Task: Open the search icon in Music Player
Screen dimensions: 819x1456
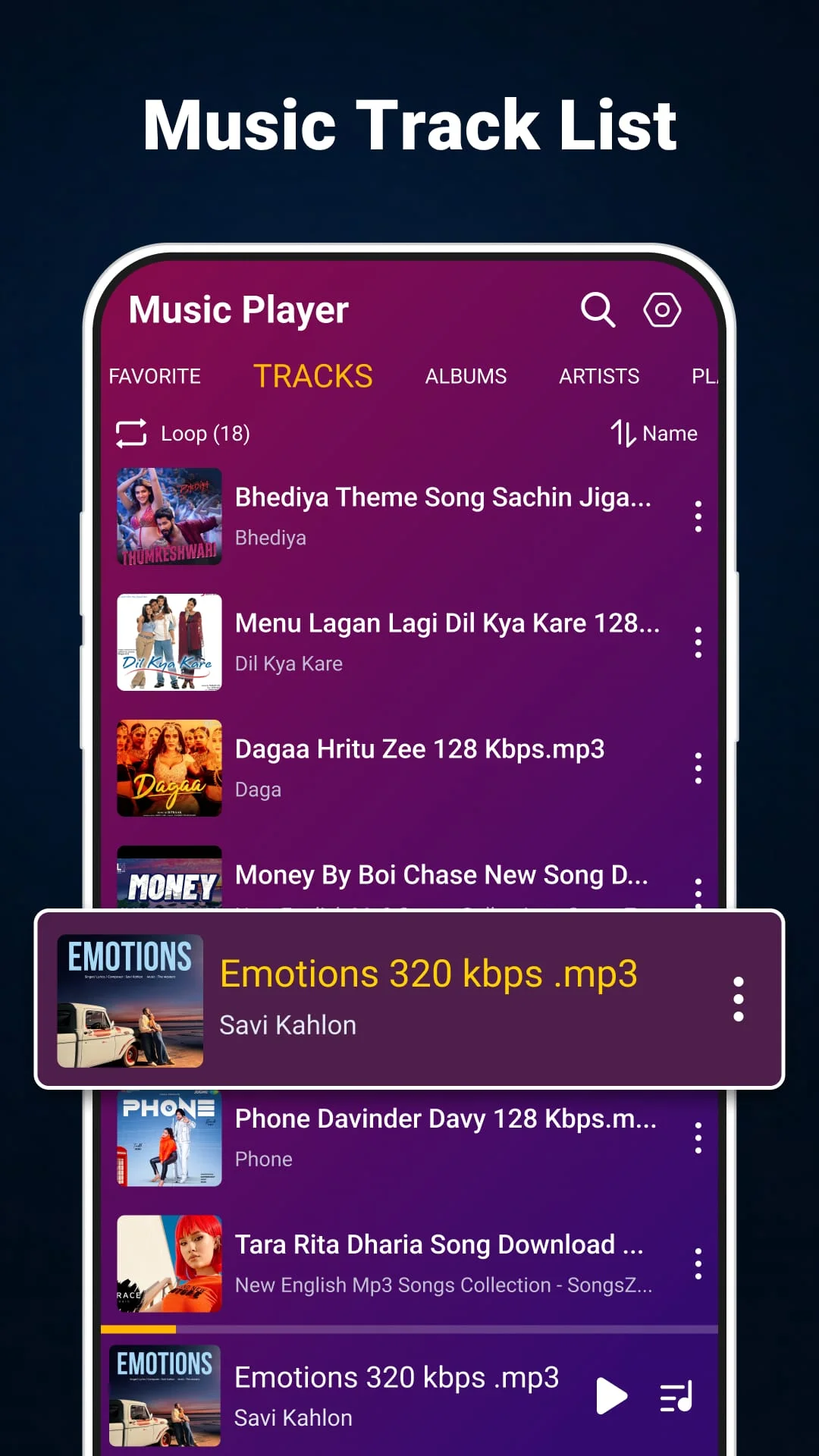Action: click(598, 309)
